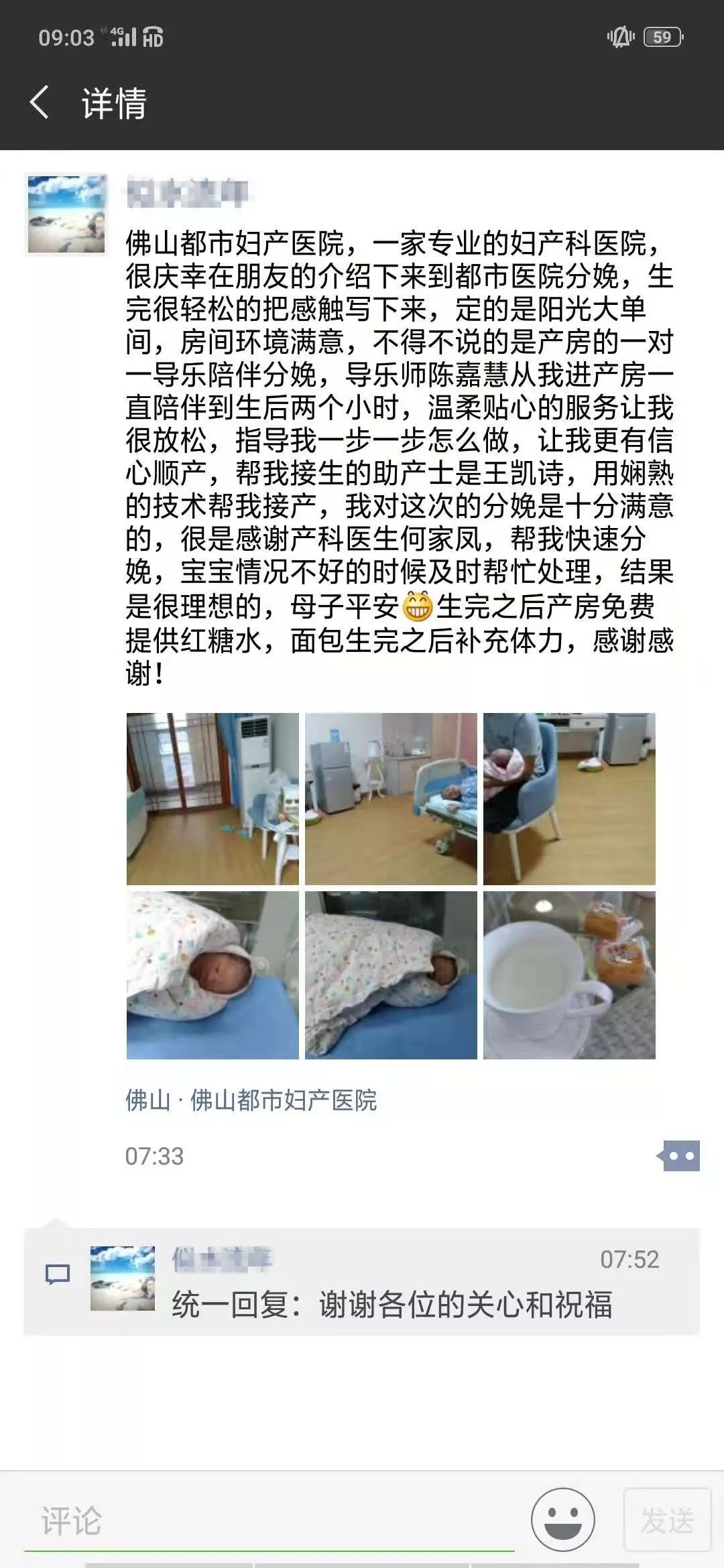Open the 佛山都市妇产医院 location link
Viewport: 724px width, 1568px height.
point(251,1100)
